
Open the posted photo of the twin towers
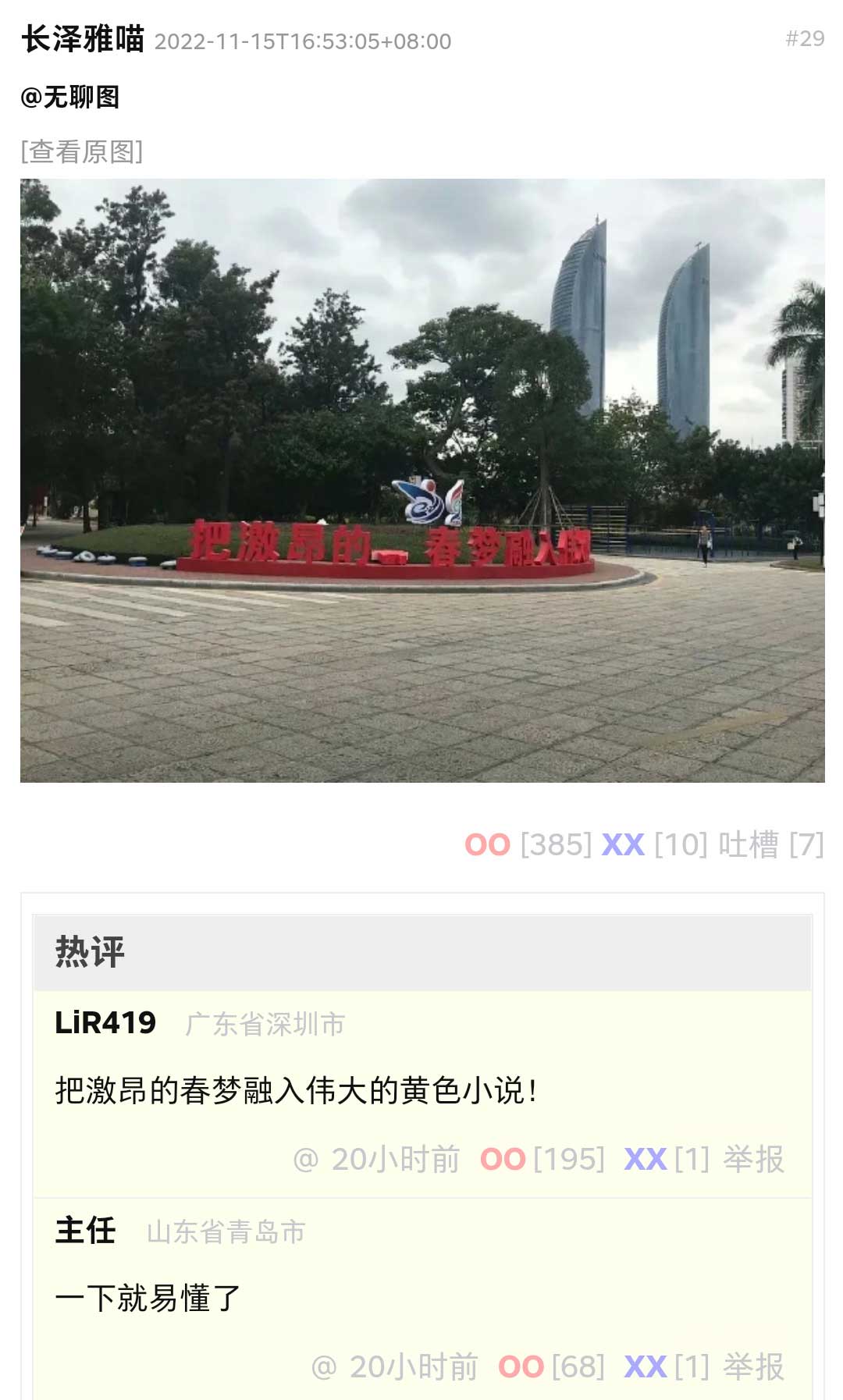pos(422,480)
